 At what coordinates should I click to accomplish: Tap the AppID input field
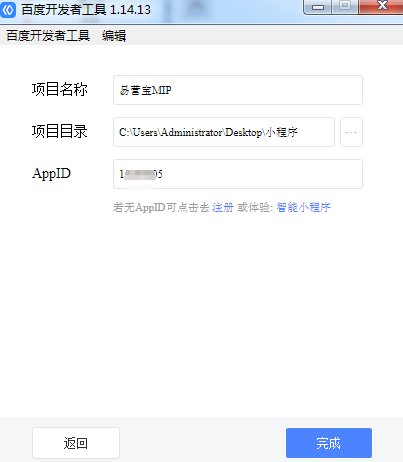pyautogui.click(x=238, y=174)
